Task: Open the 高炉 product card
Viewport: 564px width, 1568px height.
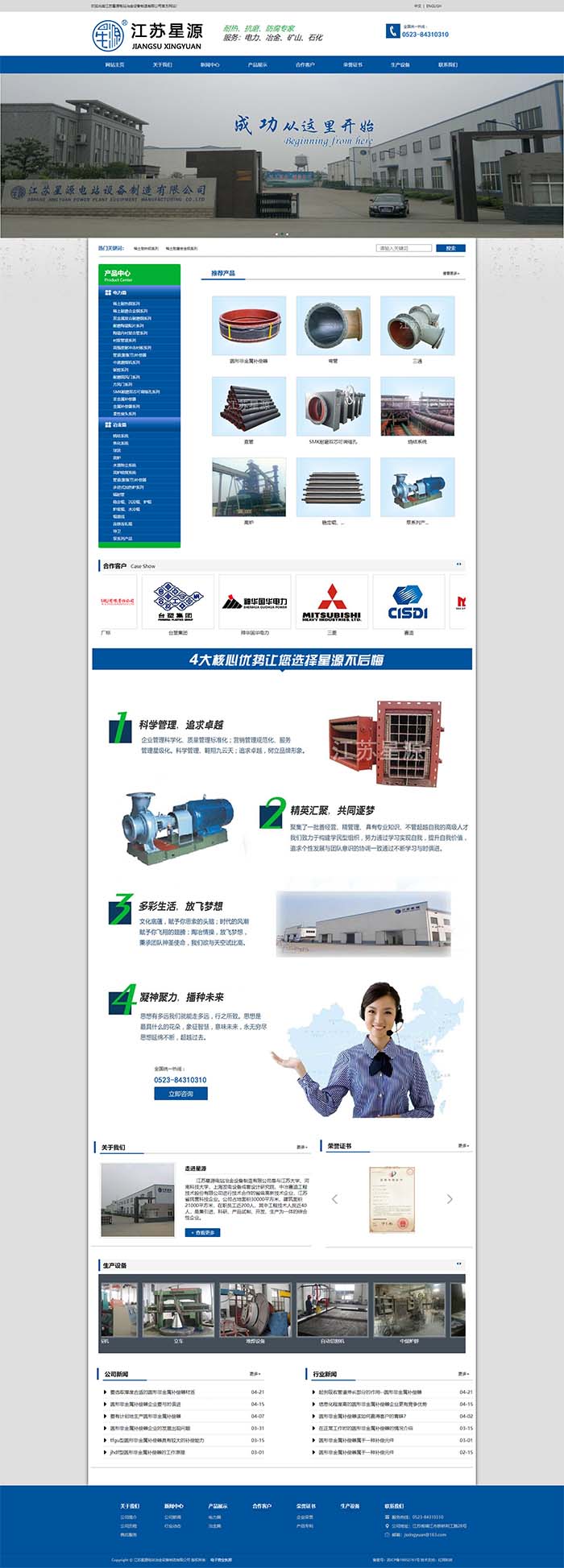Action: click(x=248, y=487)
